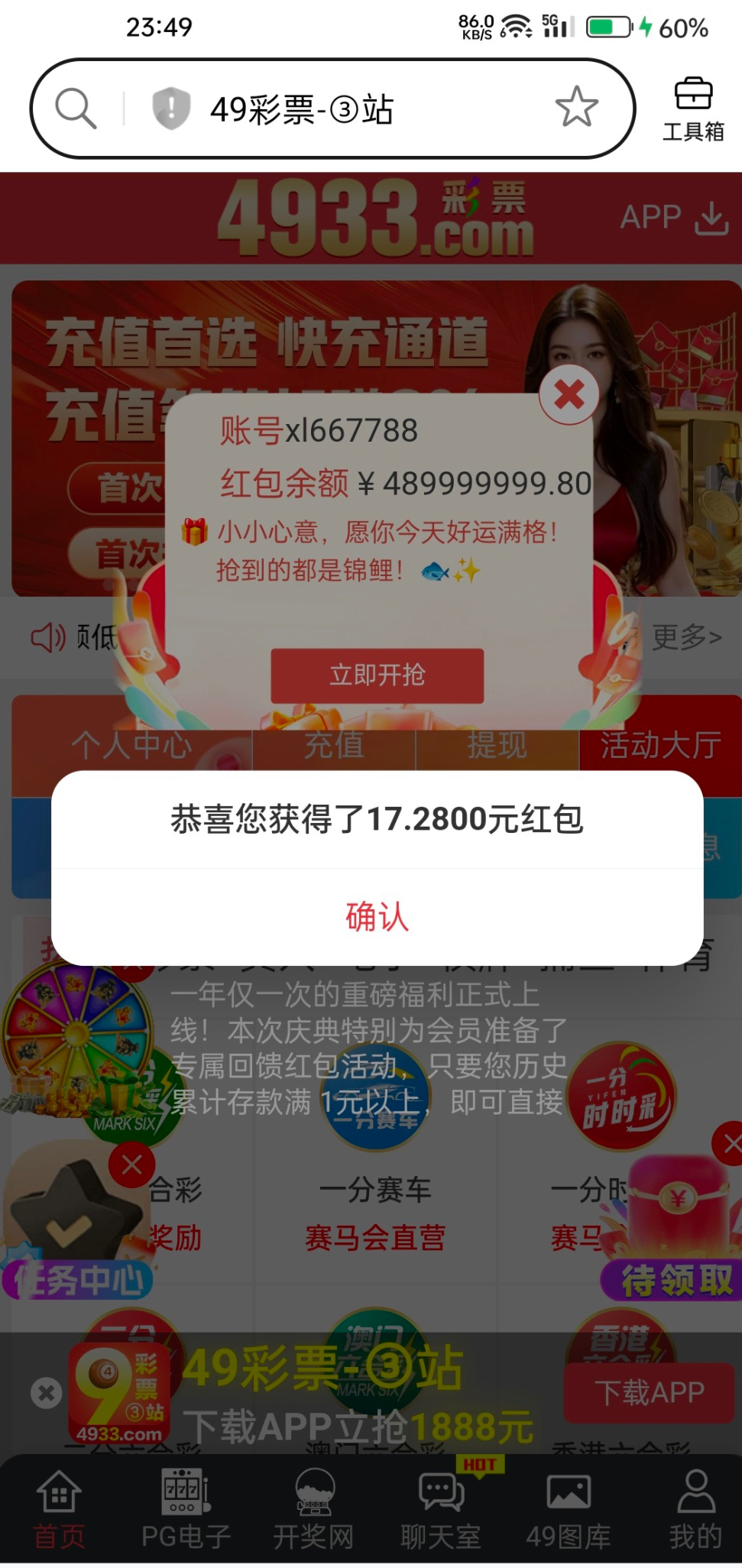Go to the 开奖网 tab
This screenshot has height=1568, width=742.
[x=313, y=1509]
